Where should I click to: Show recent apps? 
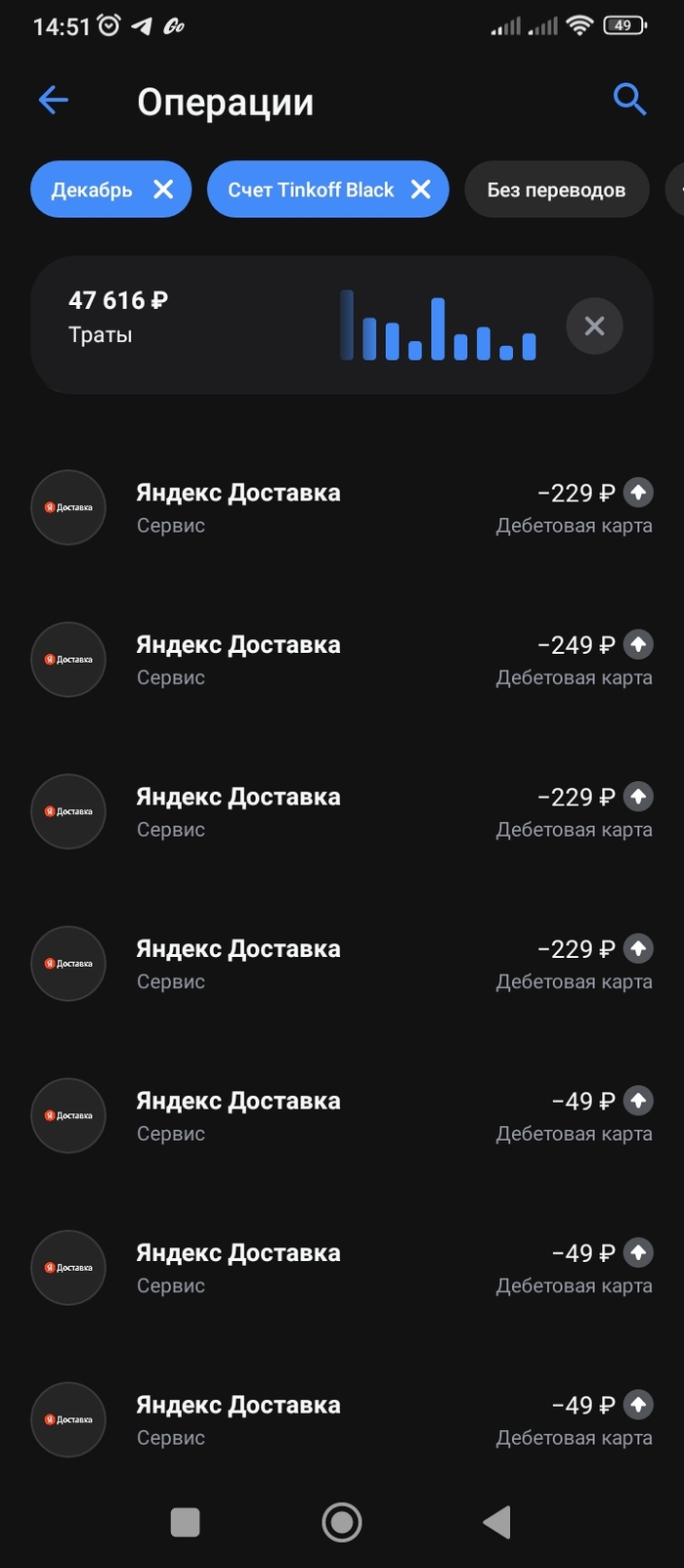[185, 1521]
